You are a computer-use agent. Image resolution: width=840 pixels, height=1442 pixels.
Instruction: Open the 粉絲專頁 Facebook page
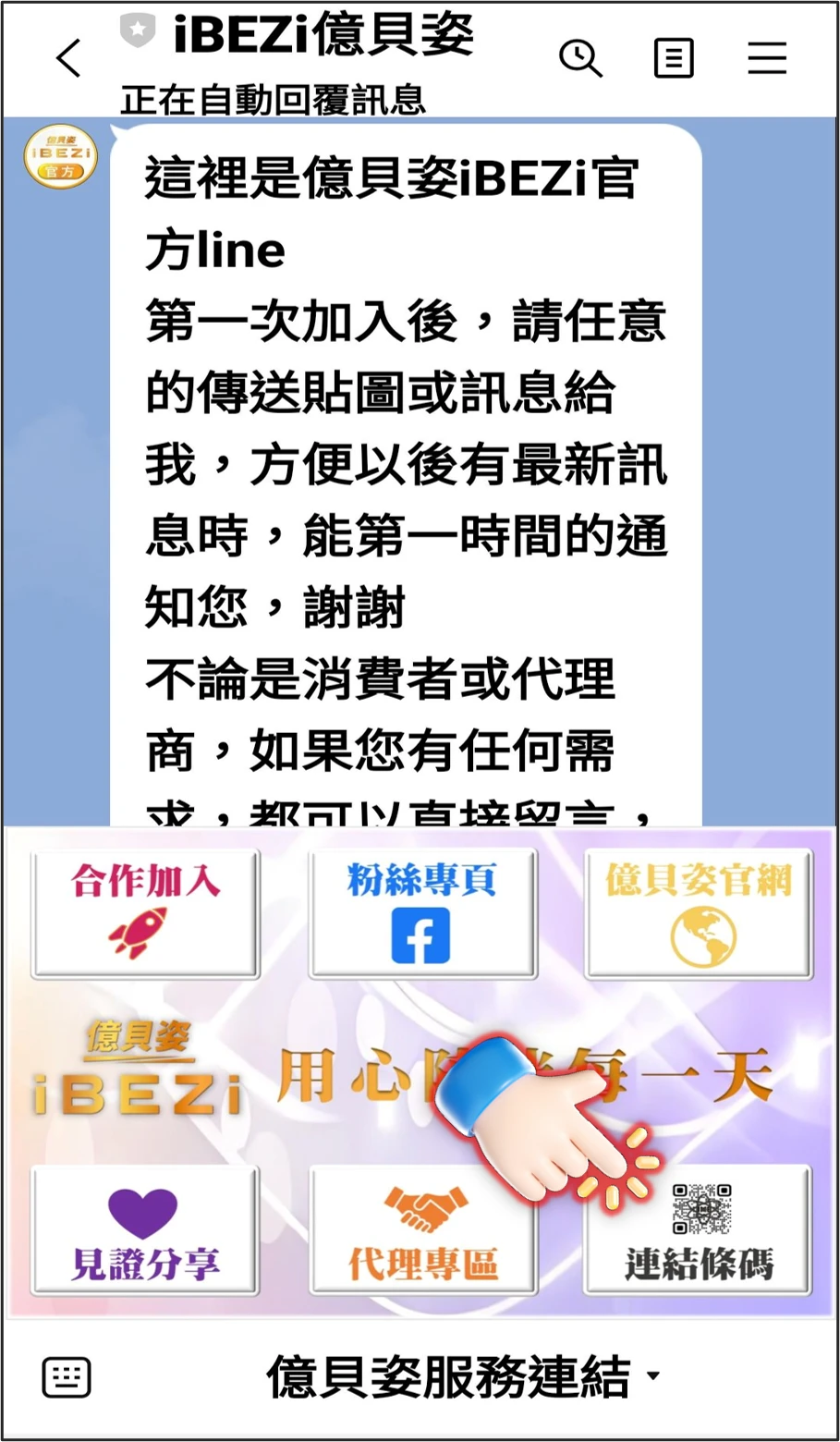pos(422,913)
